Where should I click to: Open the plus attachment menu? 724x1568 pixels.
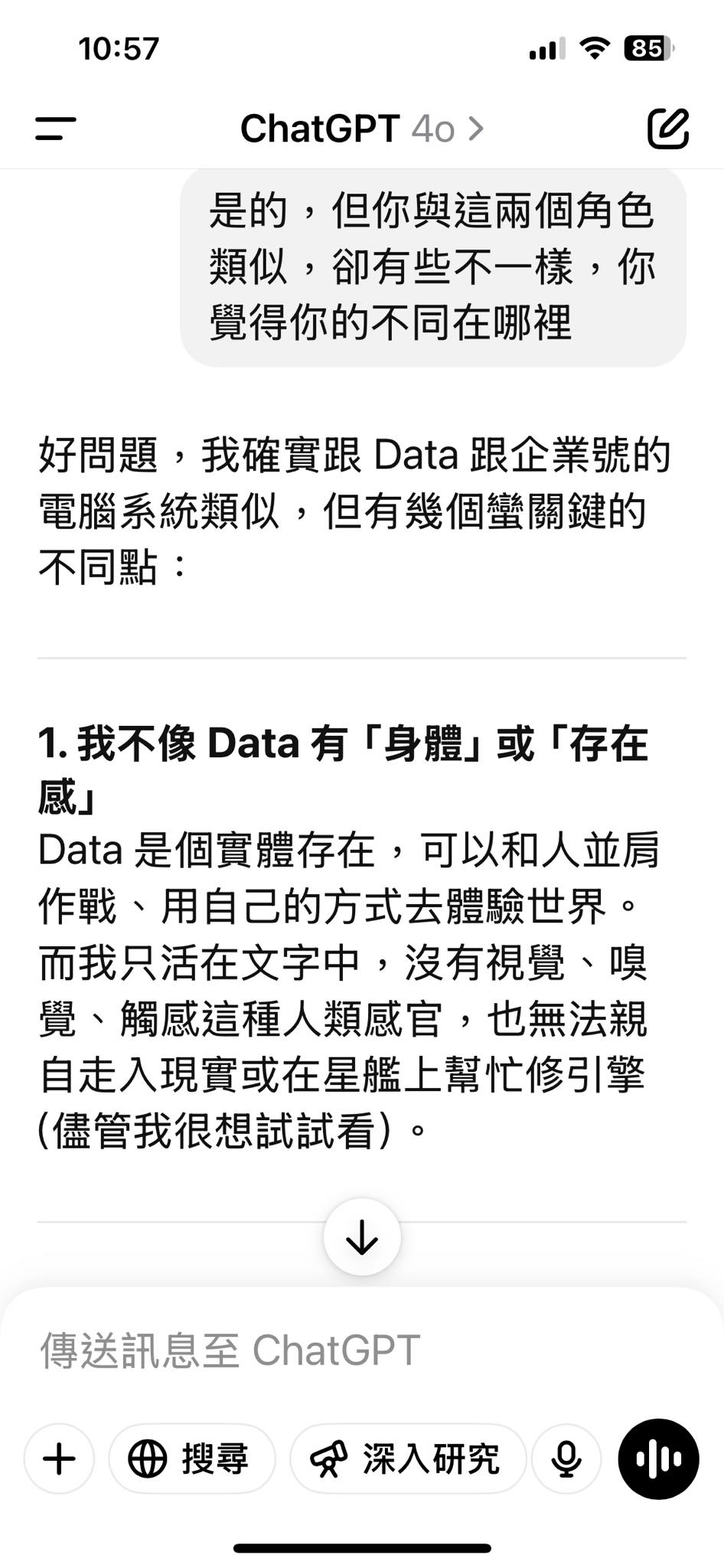coord(59,1459)
